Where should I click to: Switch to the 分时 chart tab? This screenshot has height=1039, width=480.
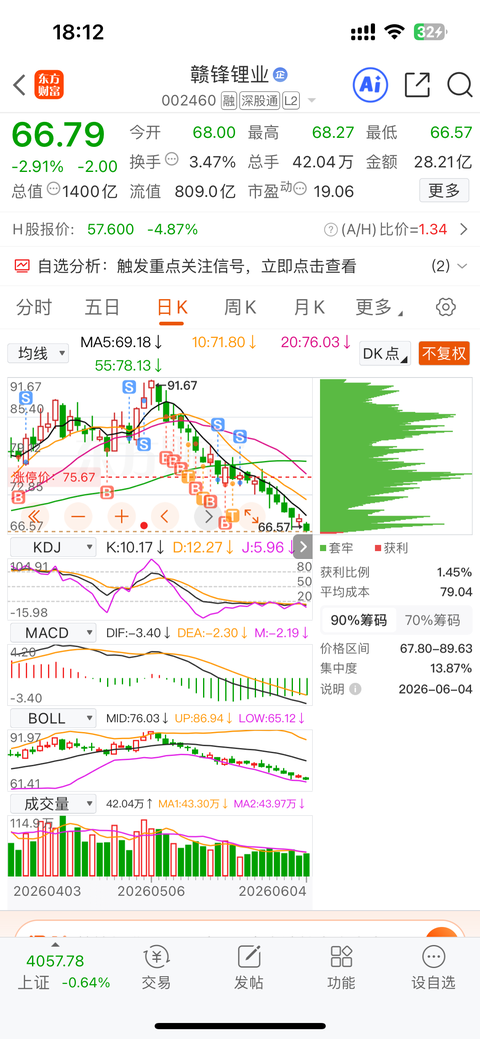[34, 307]
